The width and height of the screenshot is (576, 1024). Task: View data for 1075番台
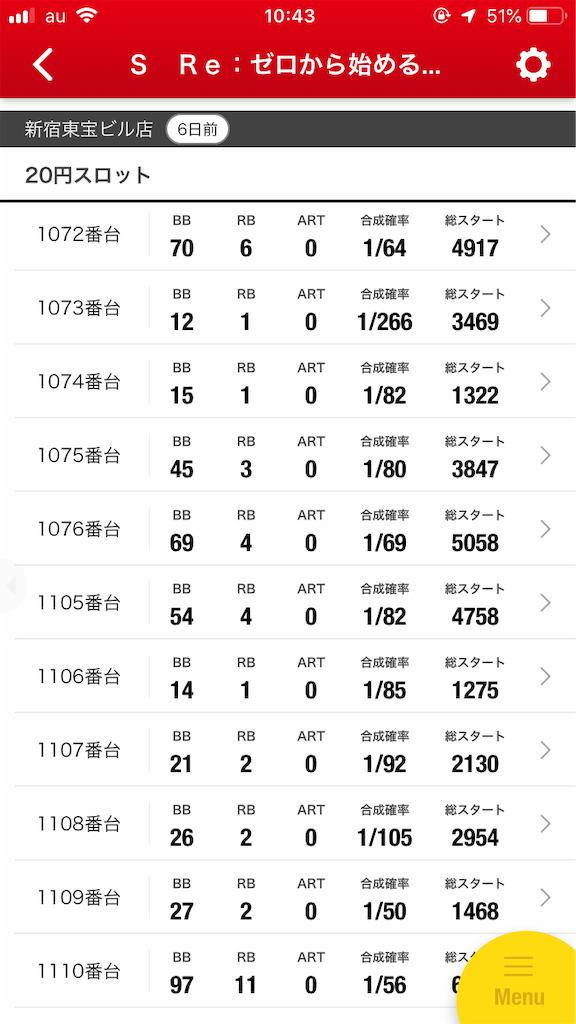(288, 455)
